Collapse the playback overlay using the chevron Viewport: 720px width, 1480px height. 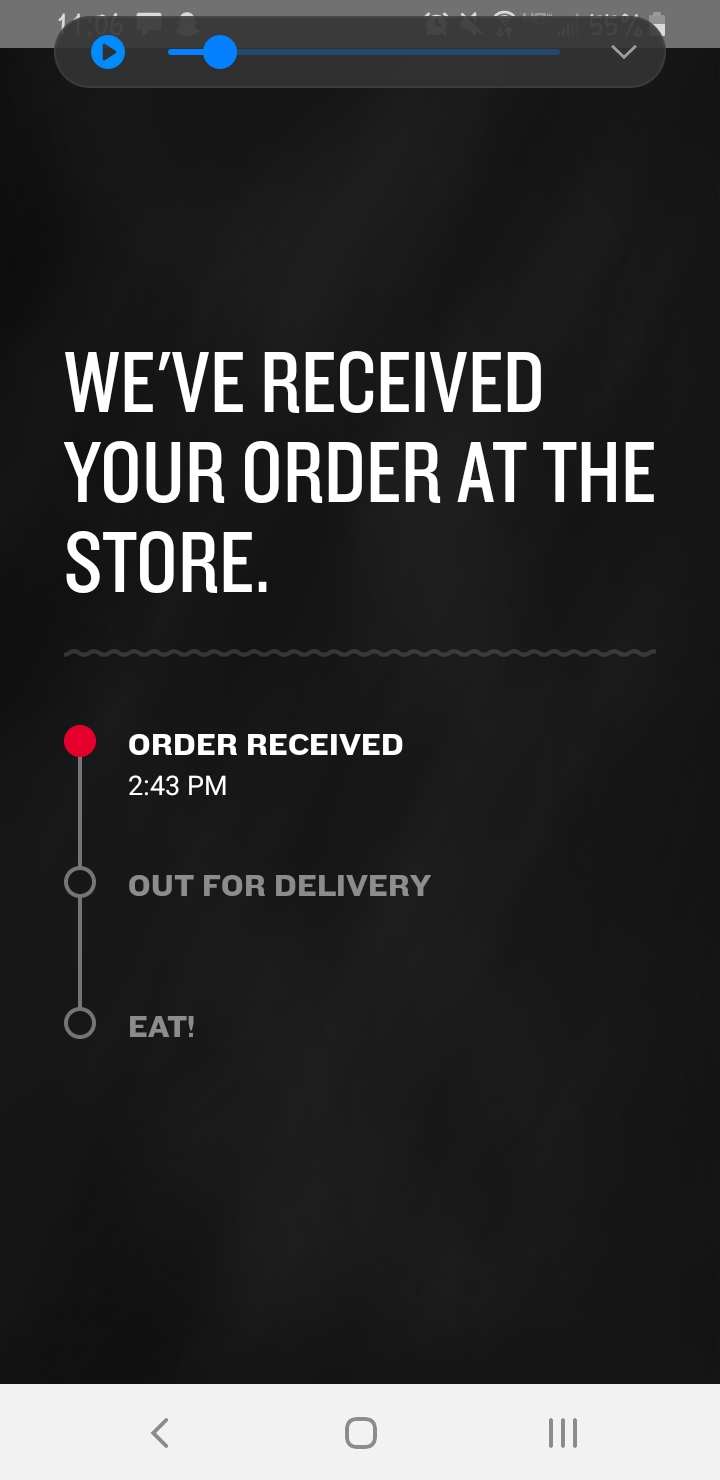coord(624,52)
